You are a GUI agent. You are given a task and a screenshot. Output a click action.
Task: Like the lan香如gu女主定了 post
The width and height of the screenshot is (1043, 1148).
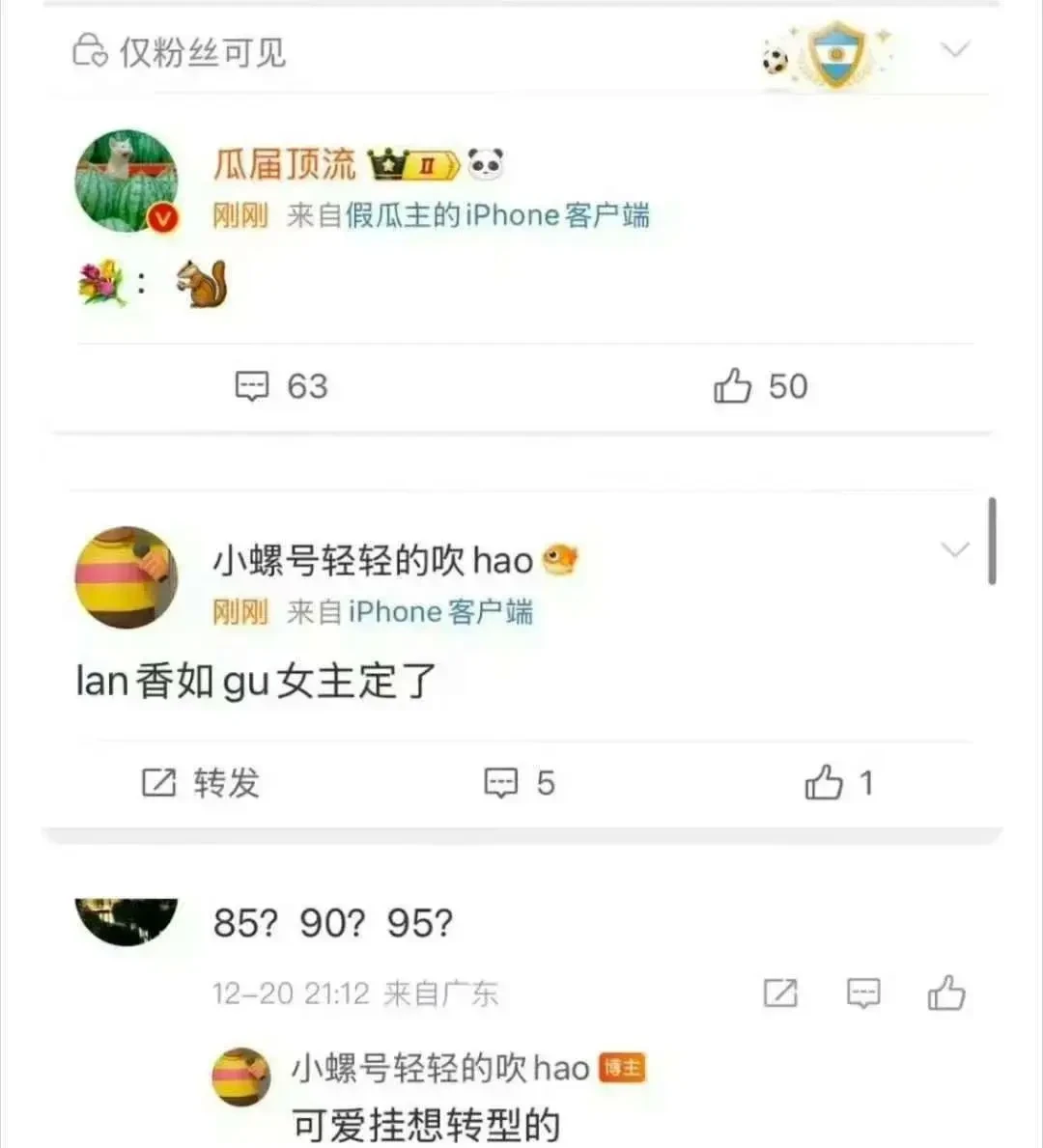pos(838,782)
